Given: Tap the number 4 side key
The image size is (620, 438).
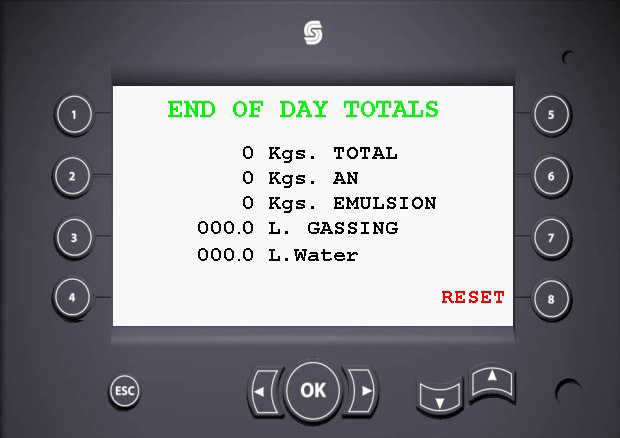Looking at the screenshot, I should [72, 296].
